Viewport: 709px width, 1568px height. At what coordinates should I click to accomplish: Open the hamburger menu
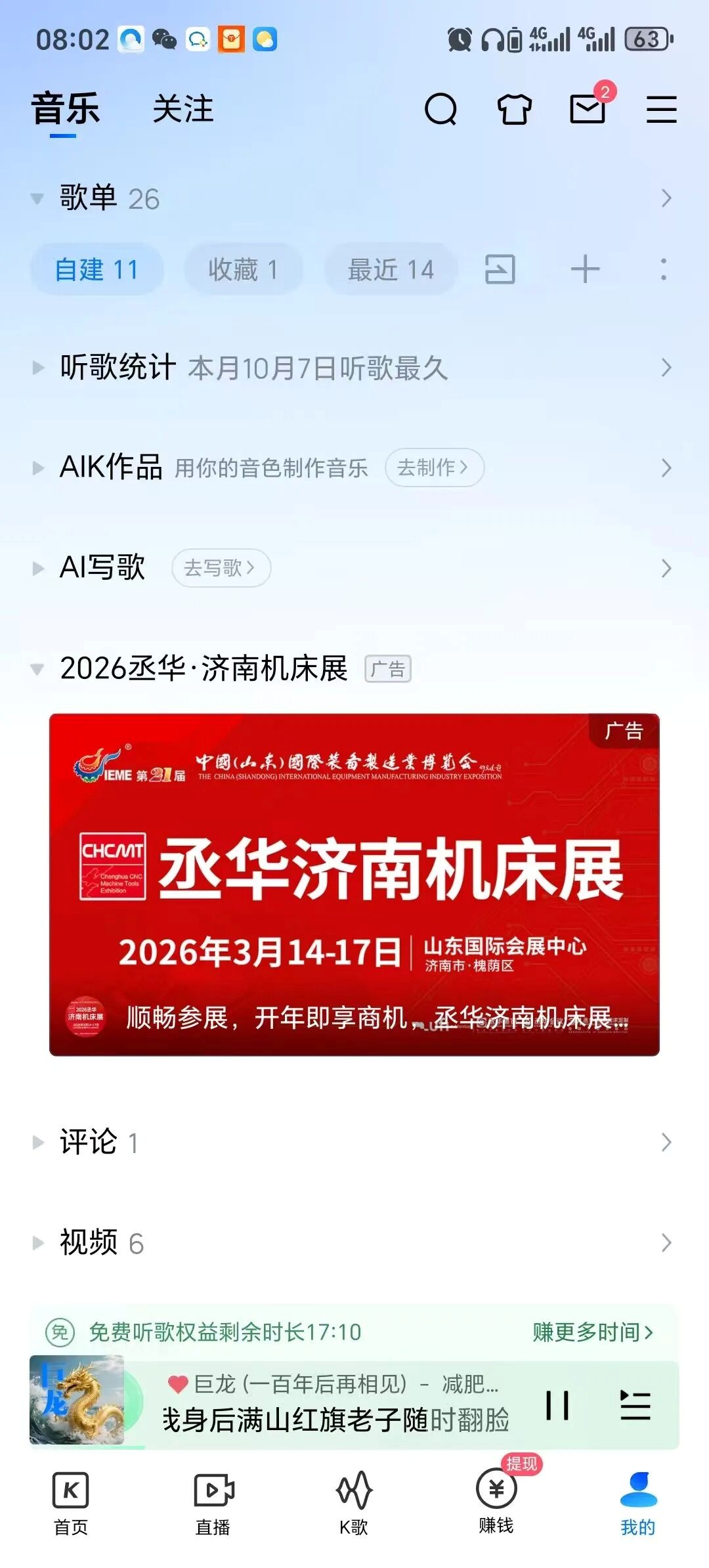coord(661,109)
